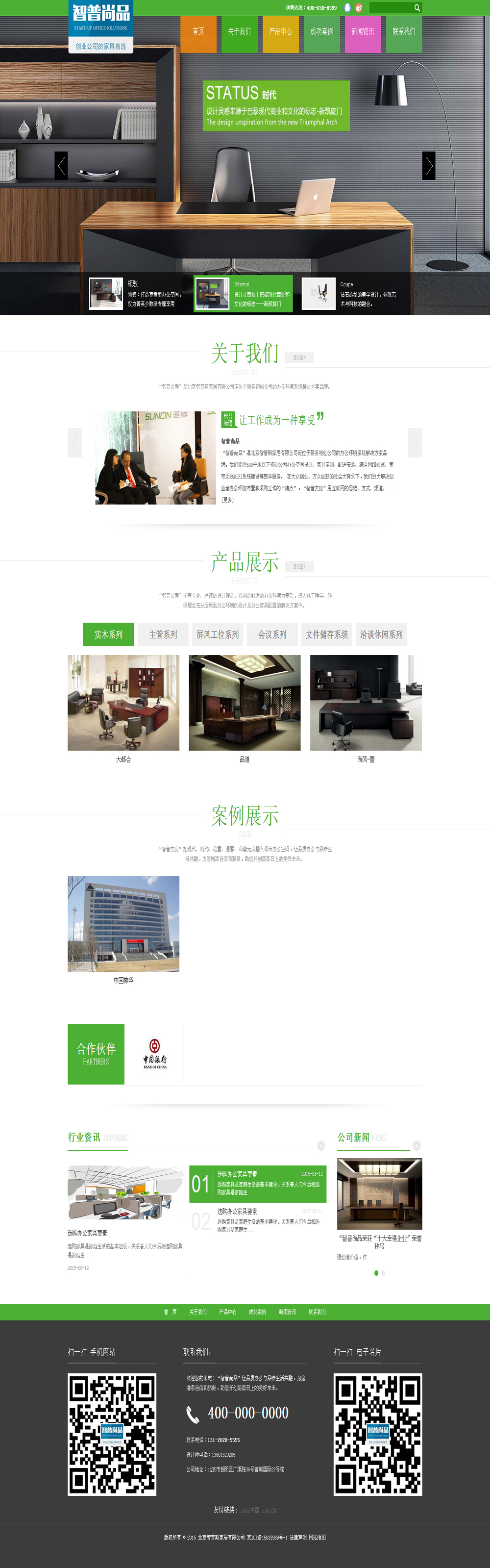Open the Bank of China partner logo

pyautogui.click(x=154, y=1054)
